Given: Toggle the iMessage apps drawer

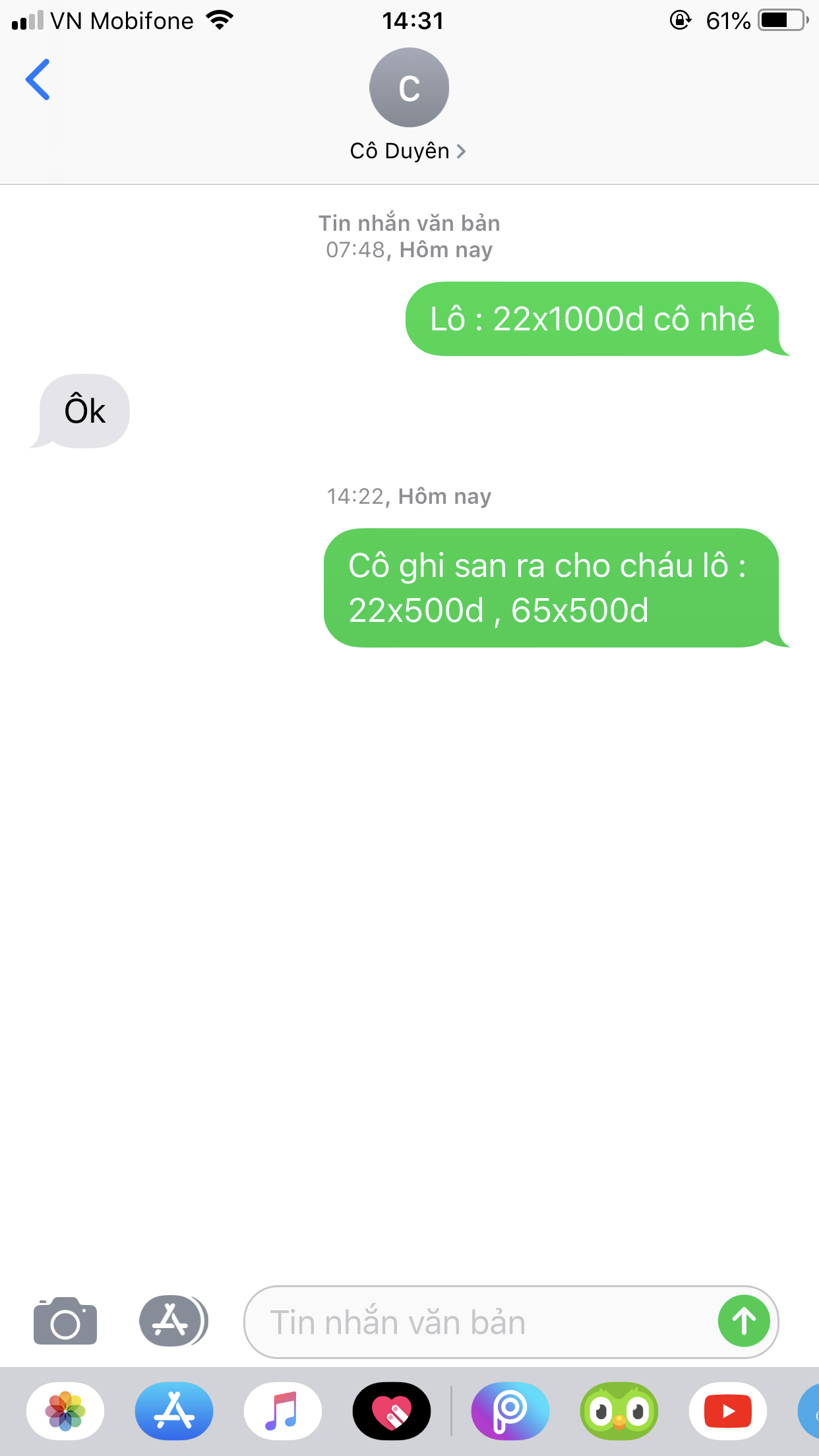Looking at the screenshot, I should [x=173, y=1321].
